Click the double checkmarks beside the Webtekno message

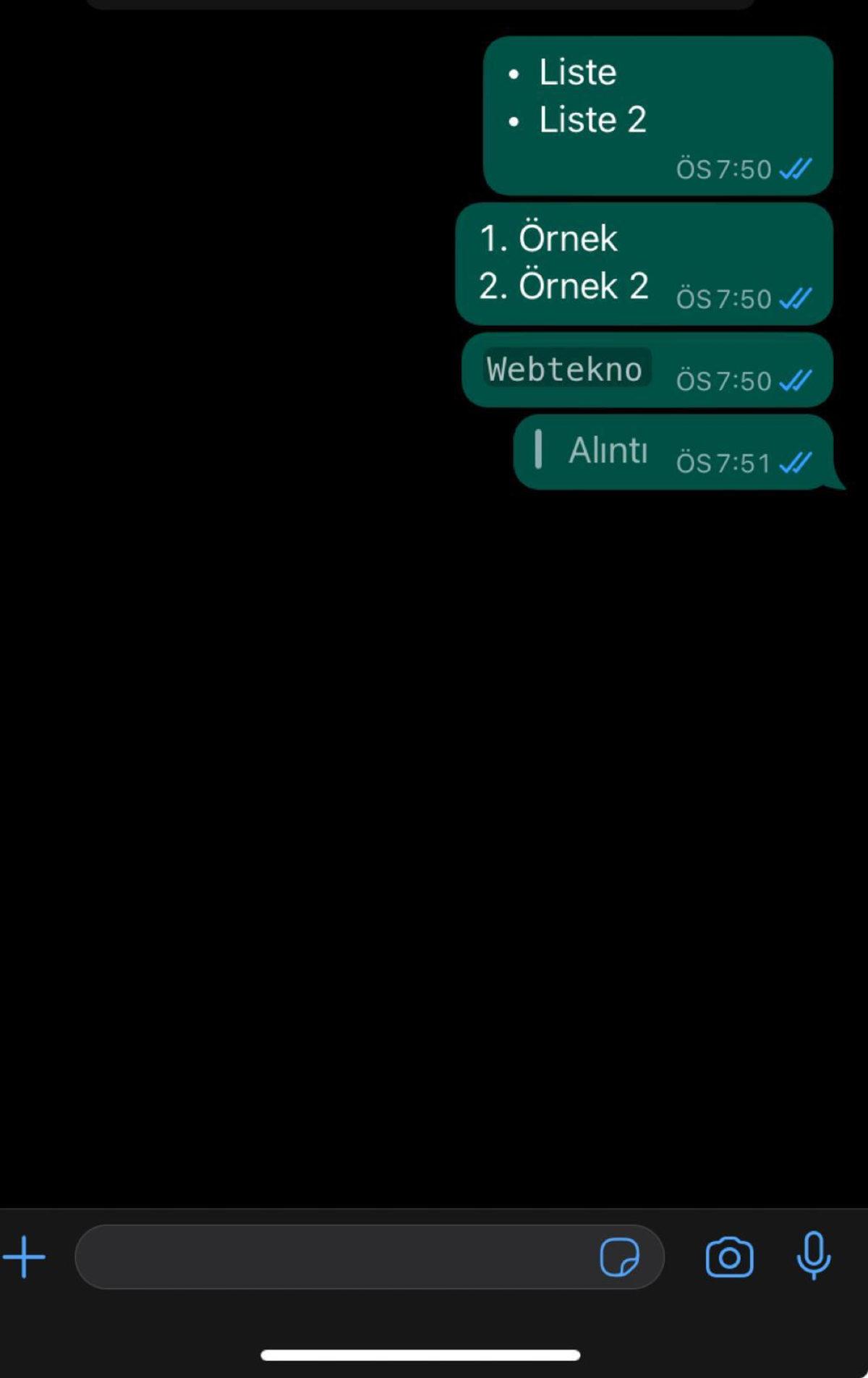[794, 381]
